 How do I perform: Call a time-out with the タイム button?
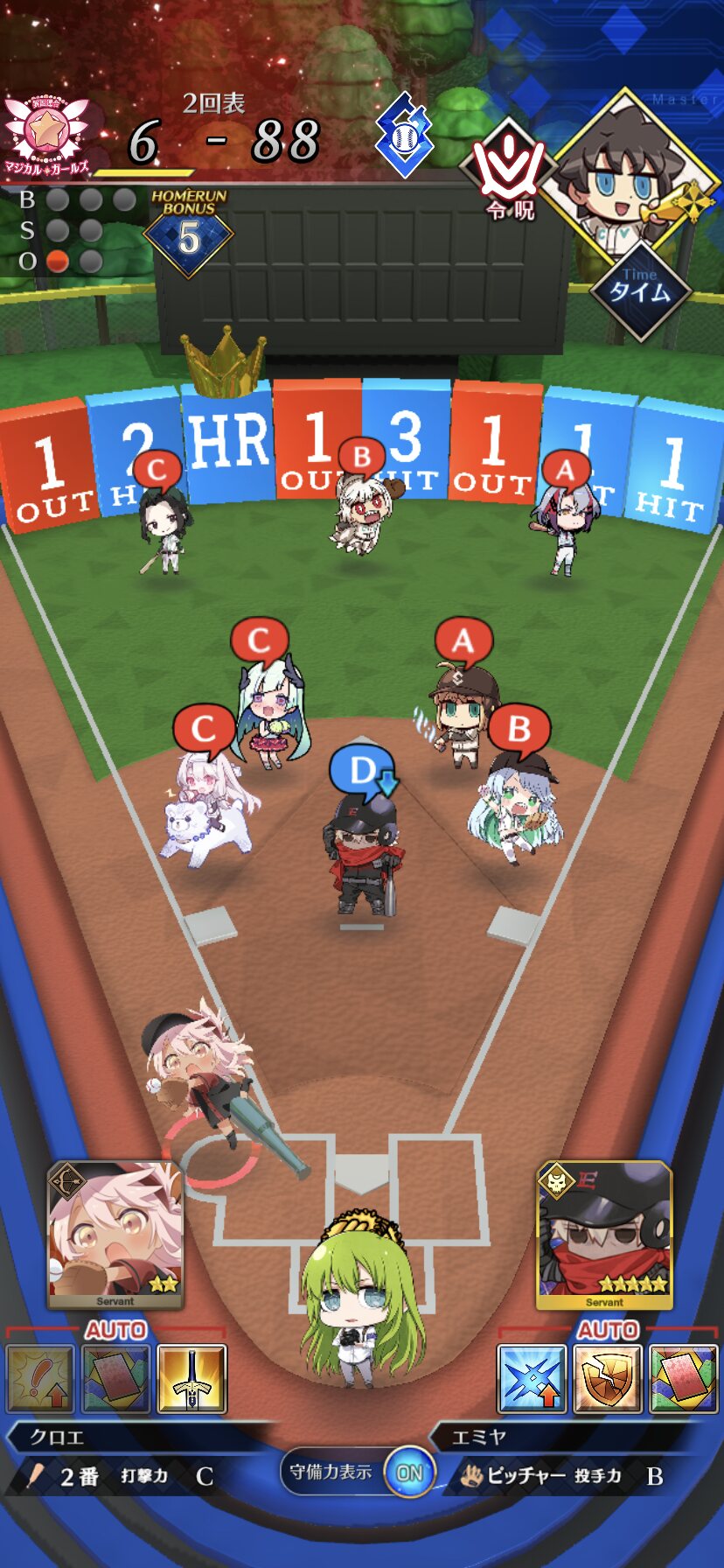(640, 291)
